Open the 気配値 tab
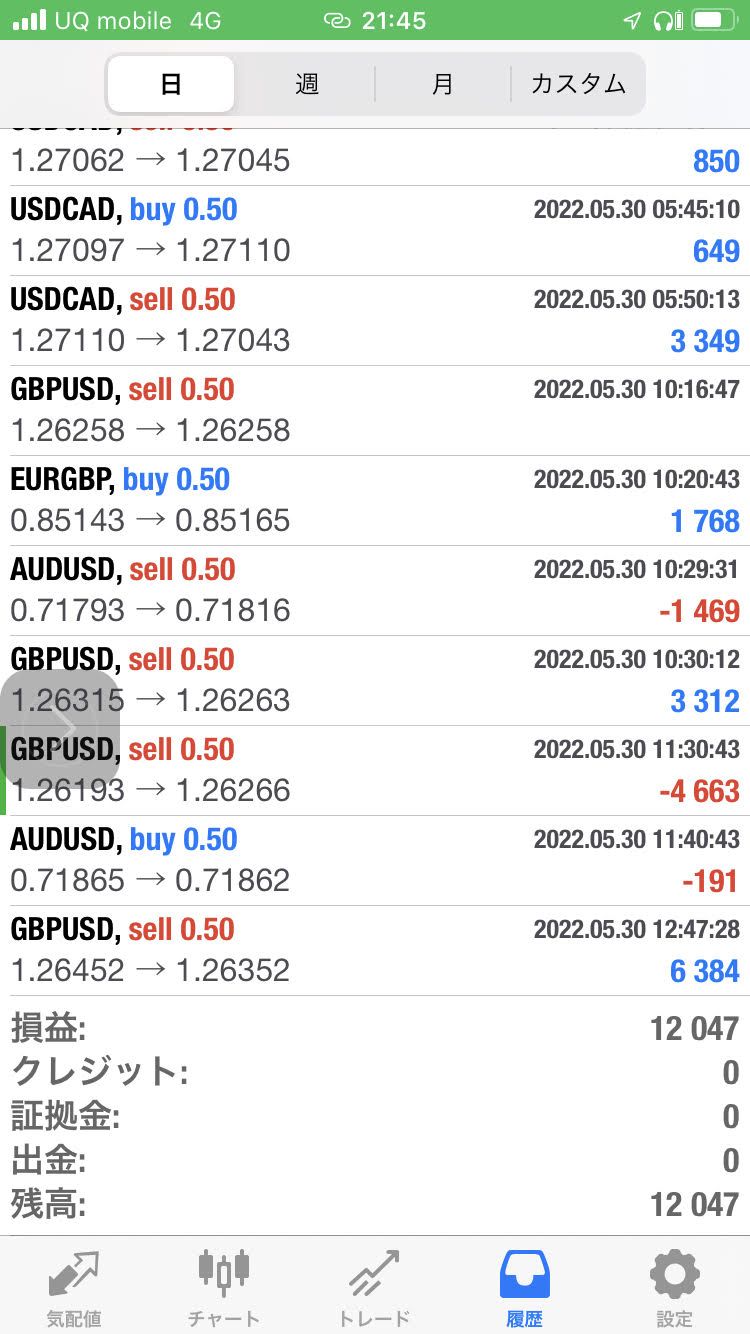750x1334 pixels. coord(75,1287)
